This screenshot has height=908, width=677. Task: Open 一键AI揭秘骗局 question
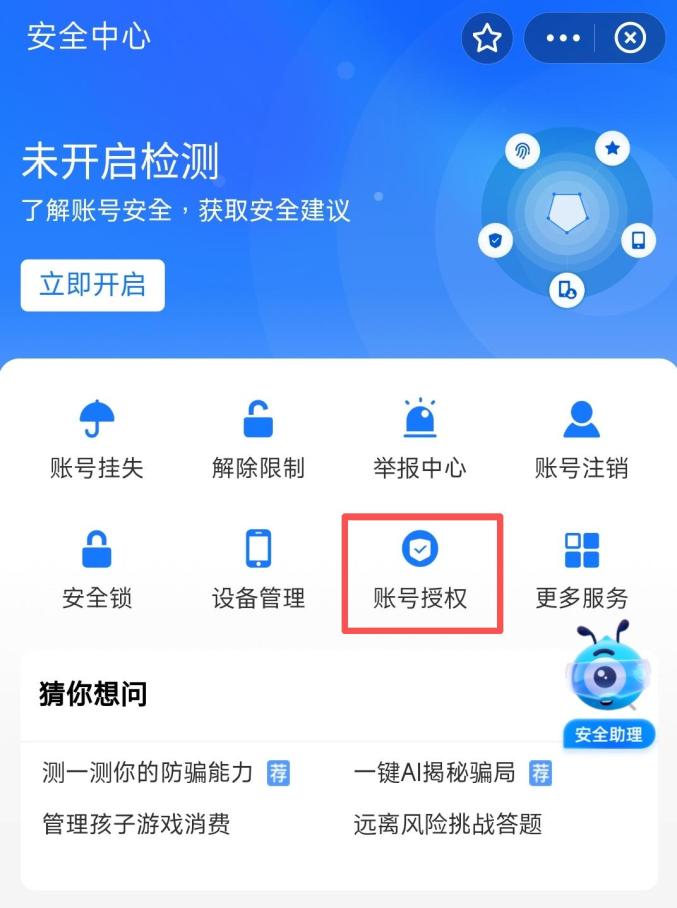[x=435, y=772]
